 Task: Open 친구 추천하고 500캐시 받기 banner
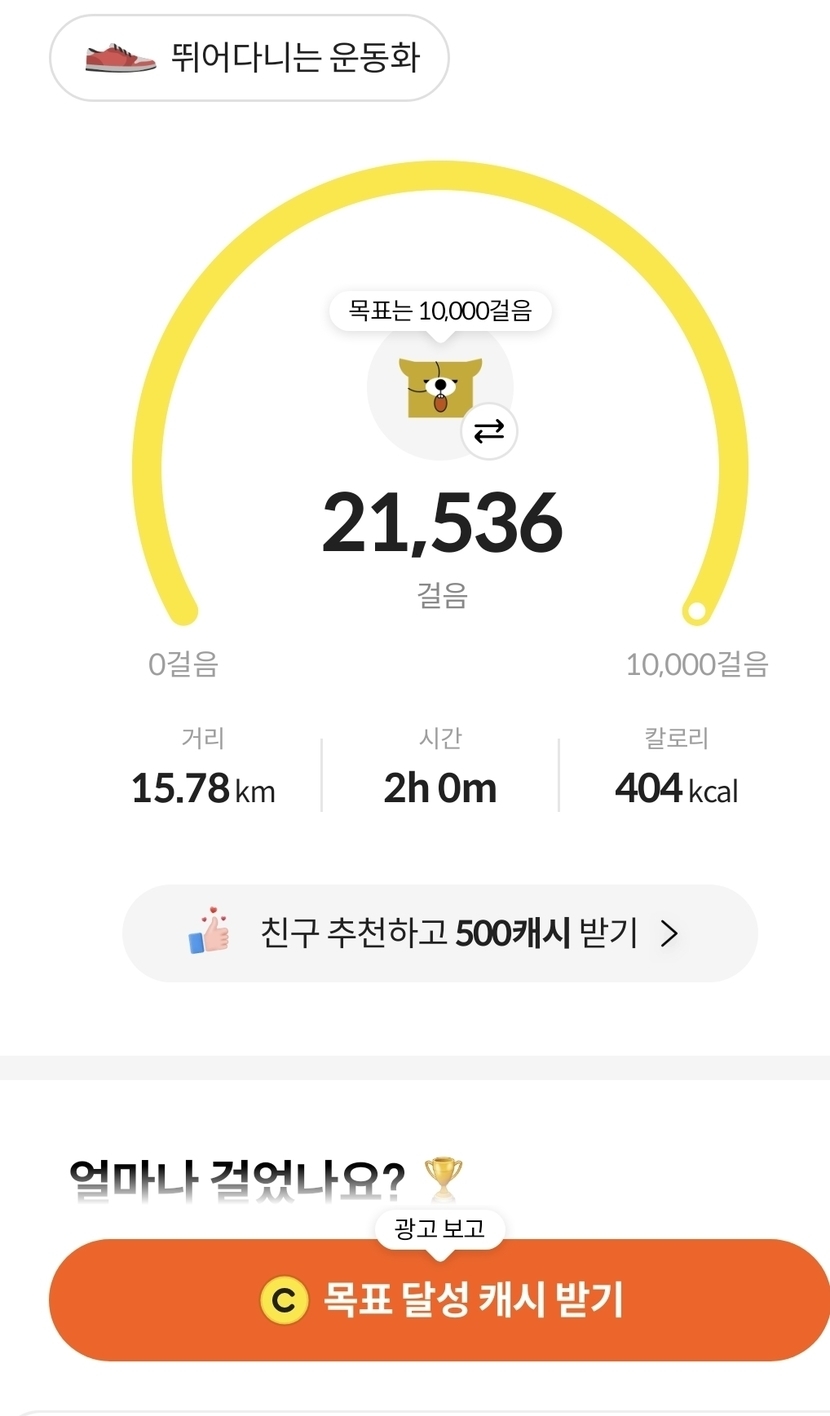click(x=440, y=933)
